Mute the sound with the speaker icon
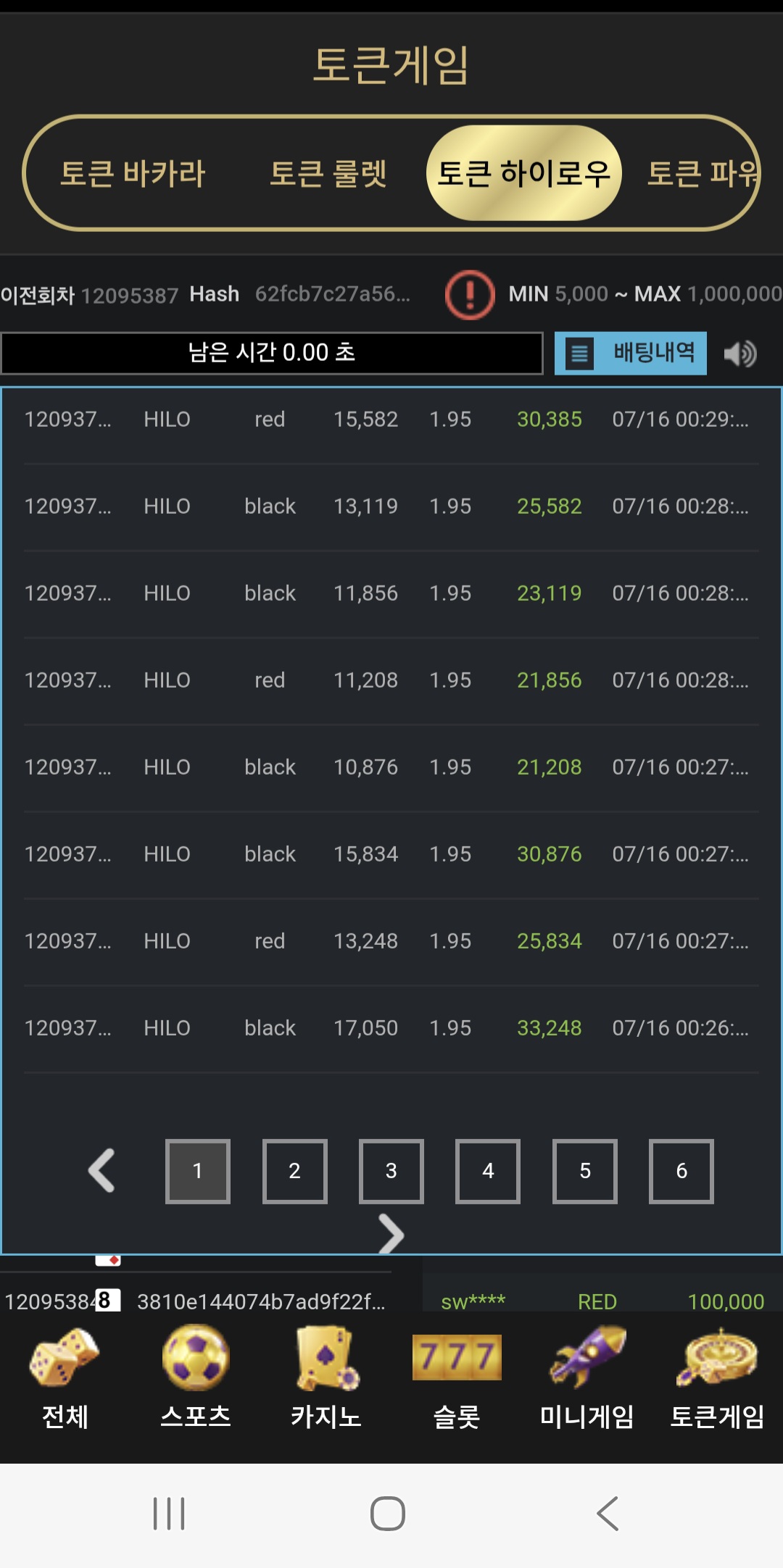 coord(740,354)
